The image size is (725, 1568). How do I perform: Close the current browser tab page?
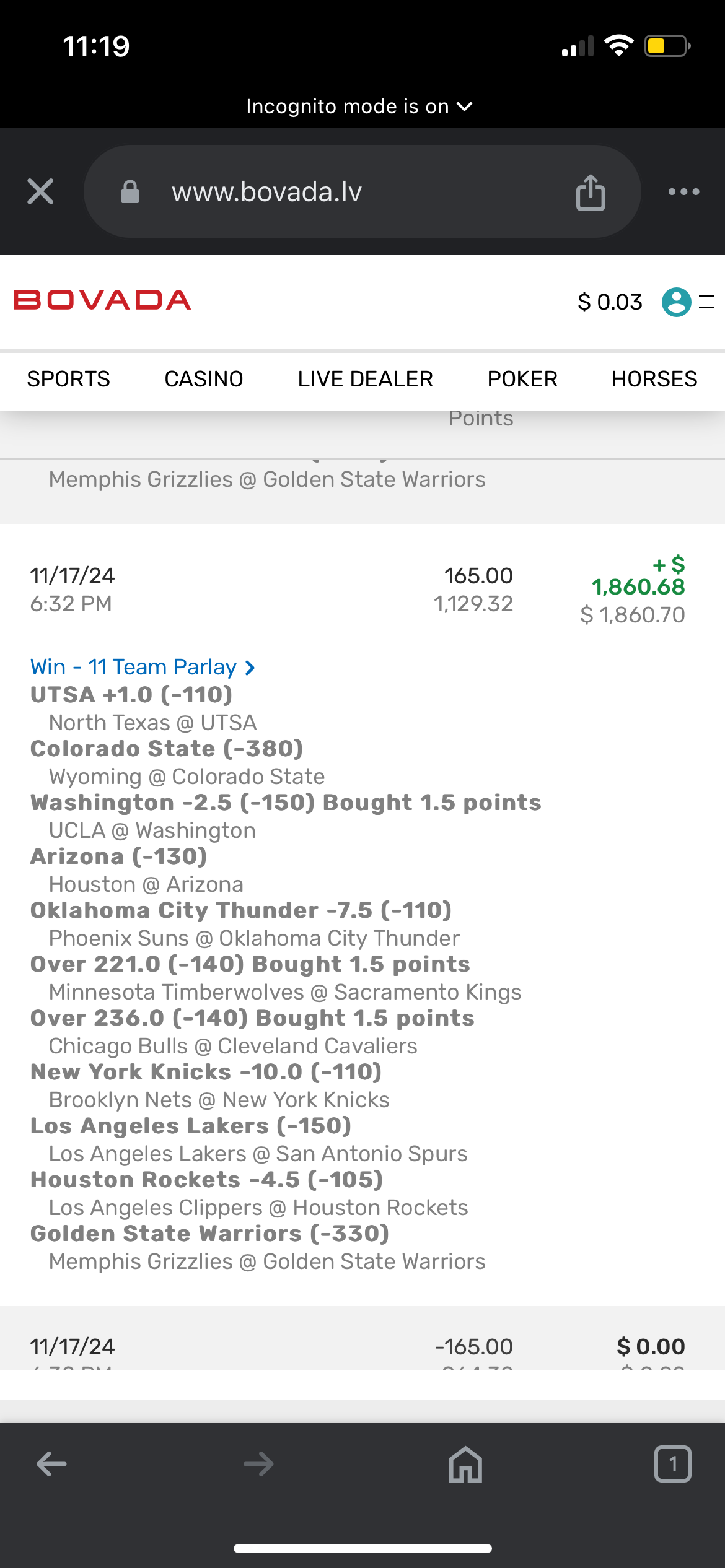point(40,191)
